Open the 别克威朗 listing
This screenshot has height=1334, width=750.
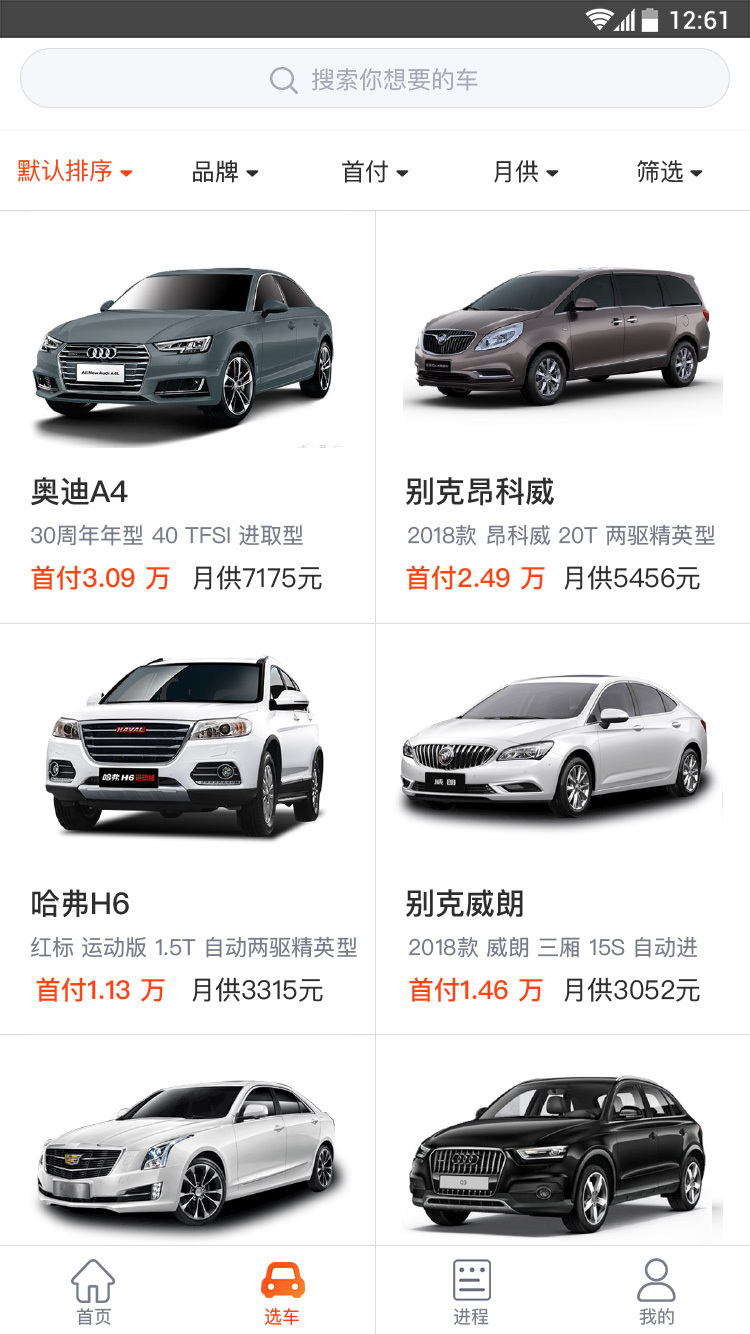[562, 829]
